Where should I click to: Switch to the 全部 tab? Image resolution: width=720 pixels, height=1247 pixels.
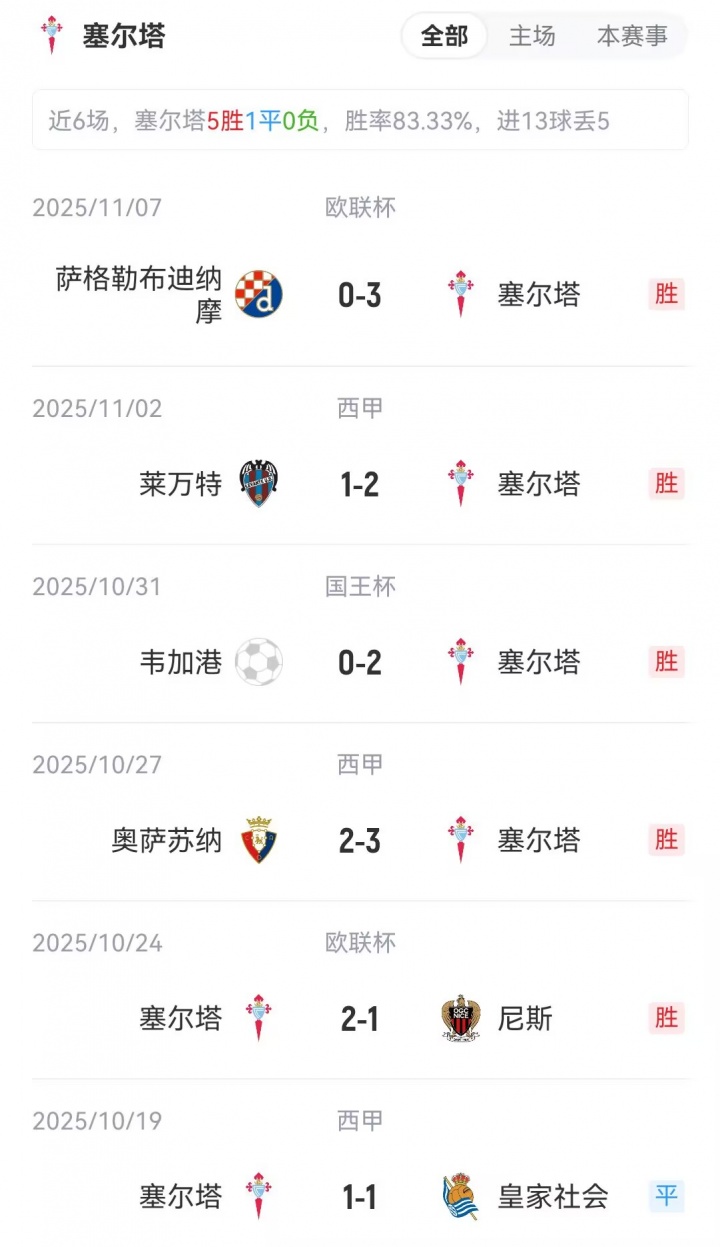(x=445, y=37)
